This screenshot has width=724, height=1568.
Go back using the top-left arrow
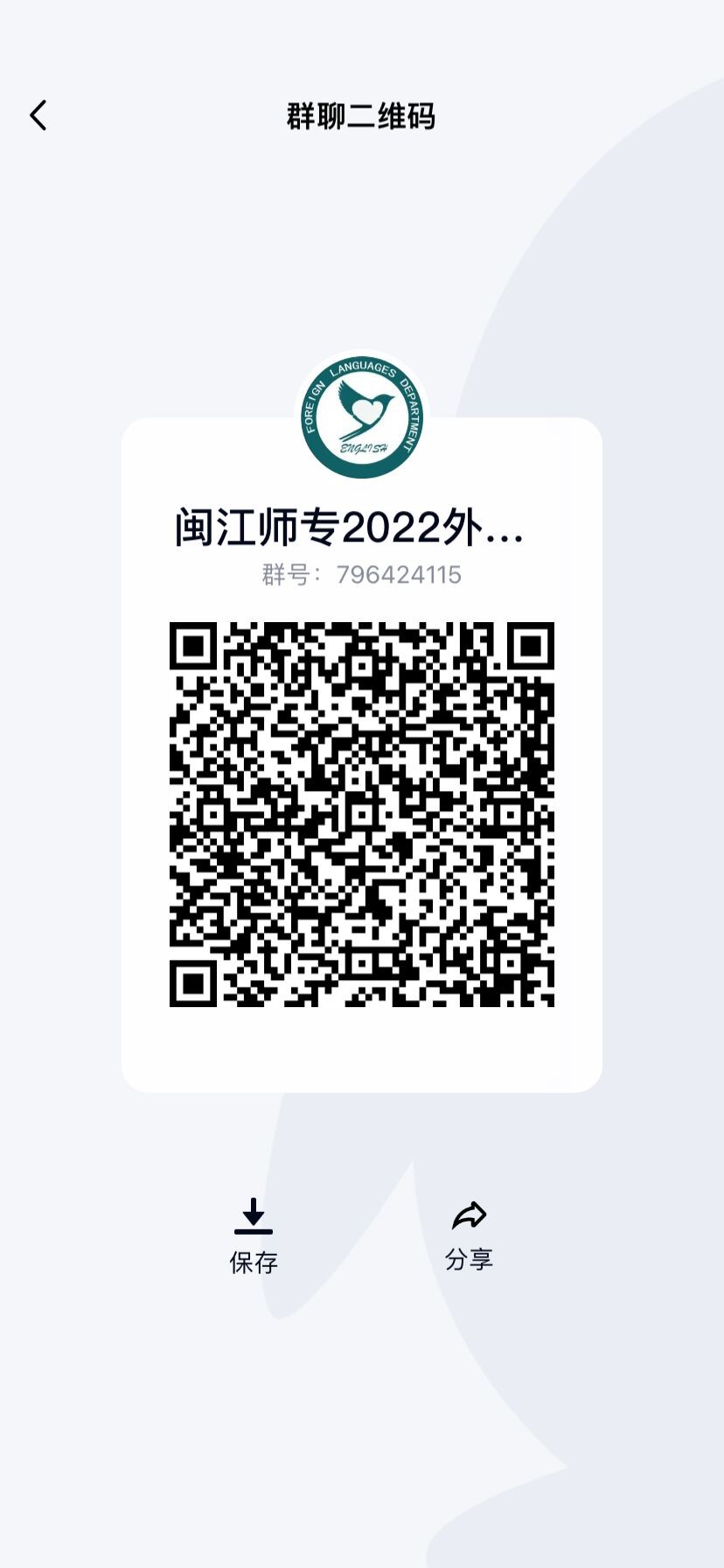click(x=38, y=115)
